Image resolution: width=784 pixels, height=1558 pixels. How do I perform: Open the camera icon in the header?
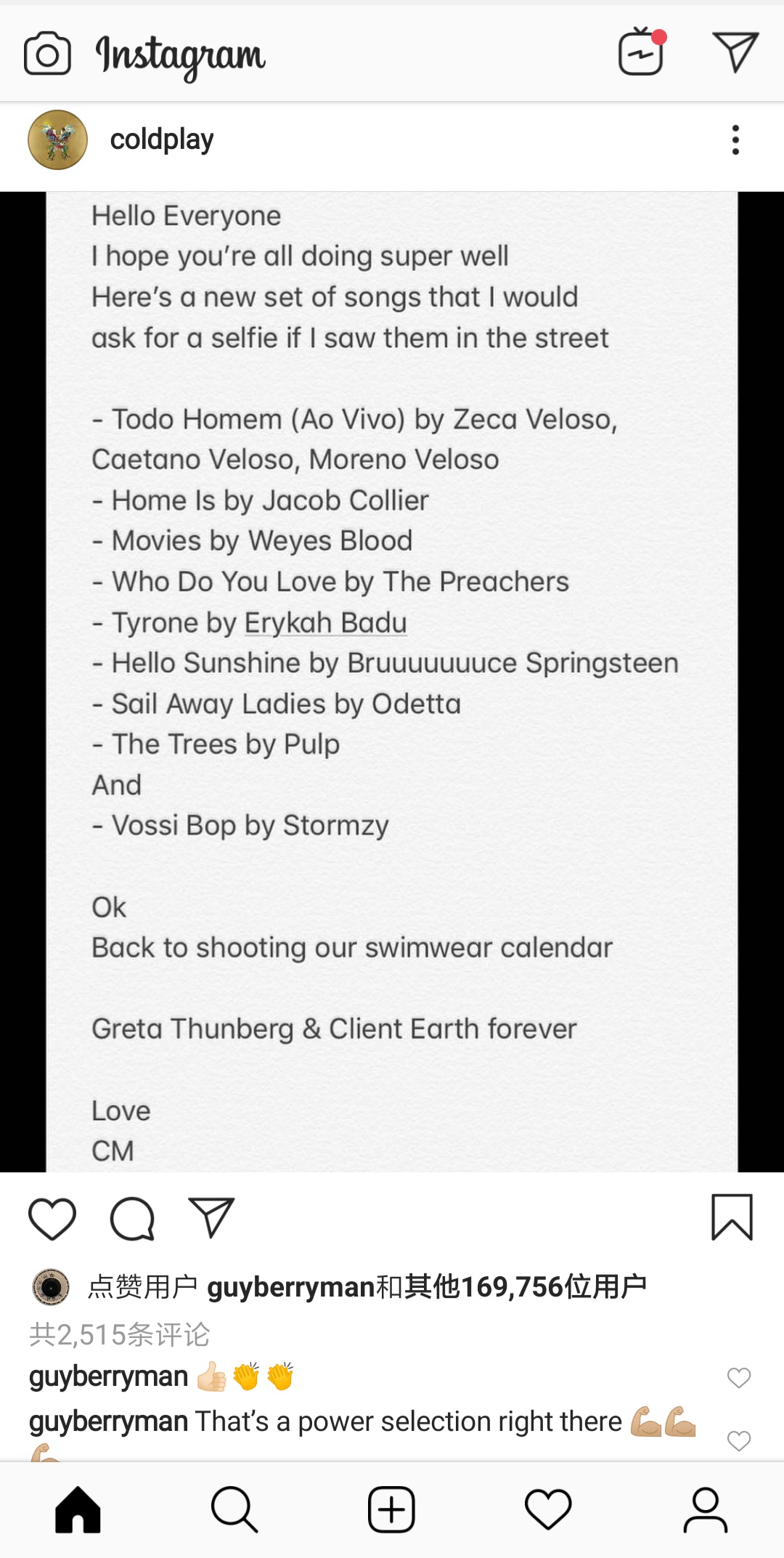(47, 54)
